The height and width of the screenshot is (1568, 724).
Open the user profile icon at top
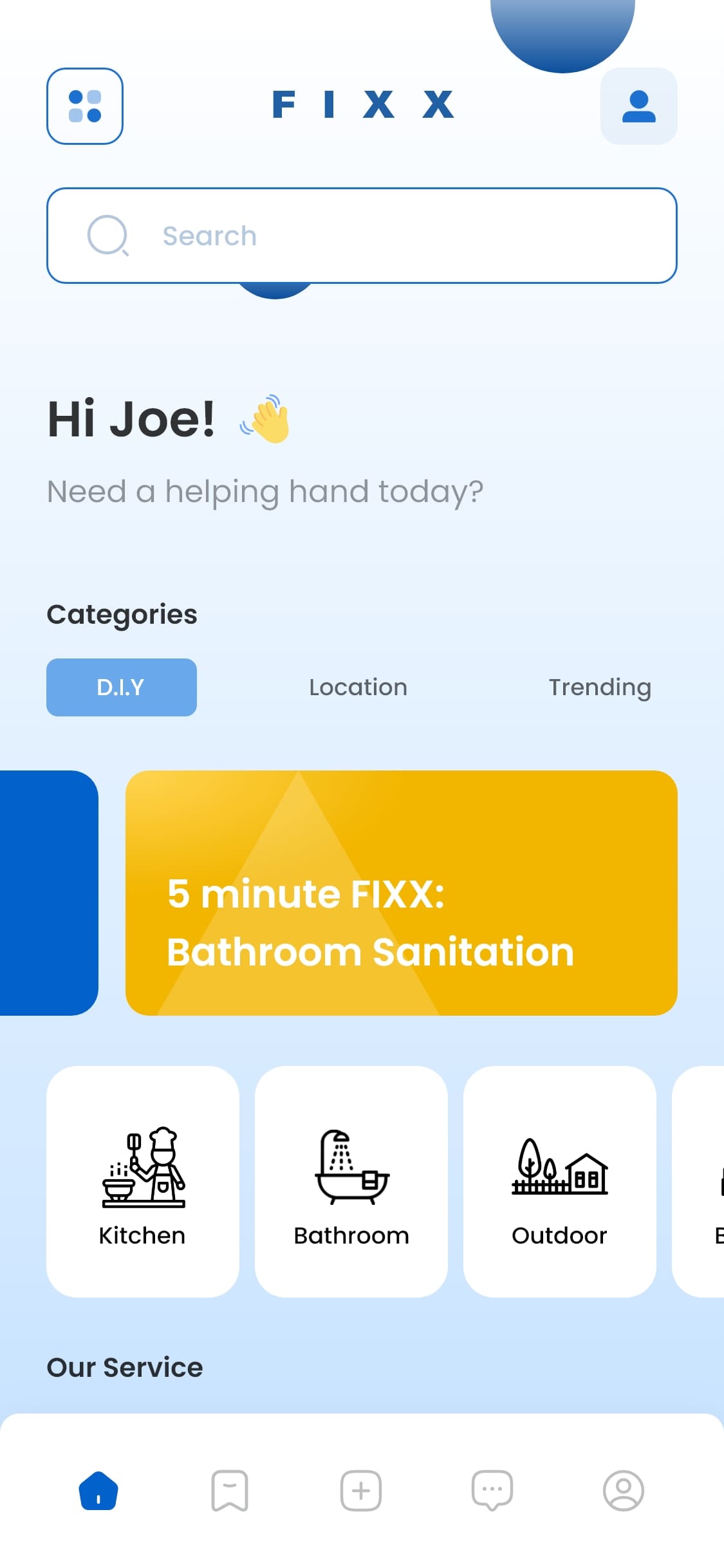tap(638, 106)
